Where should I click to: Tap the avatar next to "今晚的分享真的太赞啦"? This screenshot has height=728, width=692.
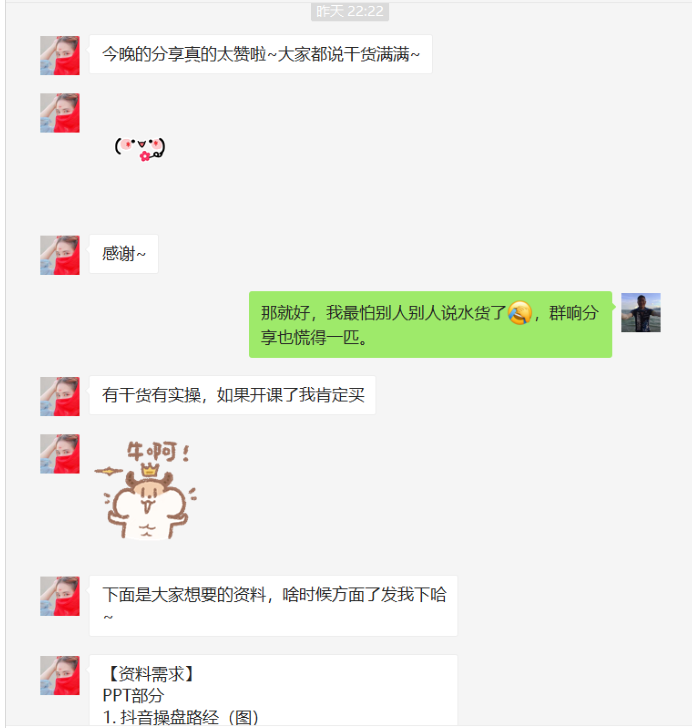point(60,55)
